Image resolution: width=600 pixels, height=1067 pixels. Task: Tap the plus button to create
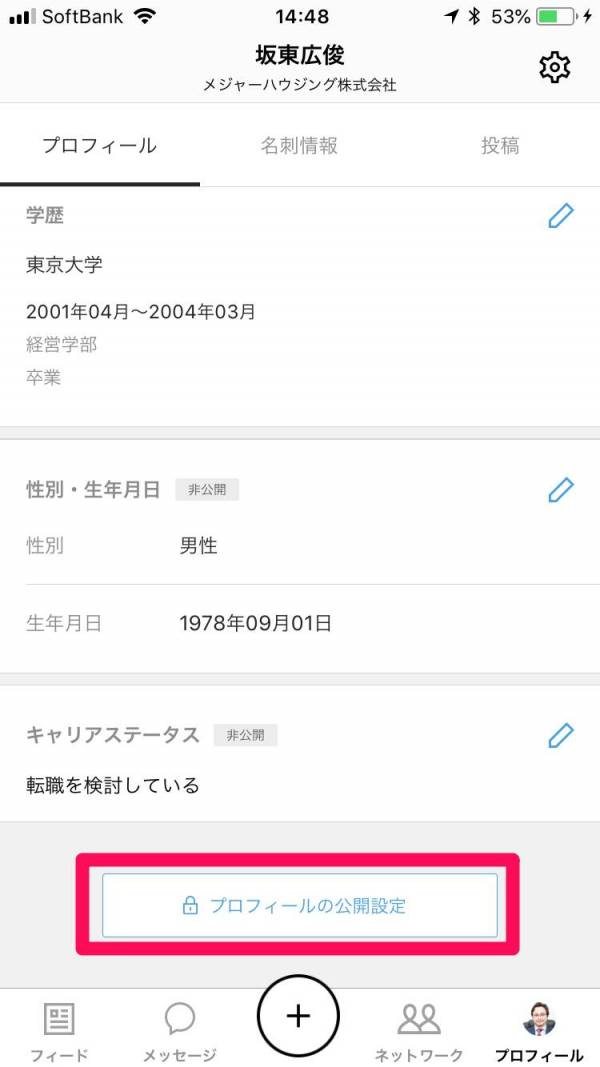(x=298, y=1016)
